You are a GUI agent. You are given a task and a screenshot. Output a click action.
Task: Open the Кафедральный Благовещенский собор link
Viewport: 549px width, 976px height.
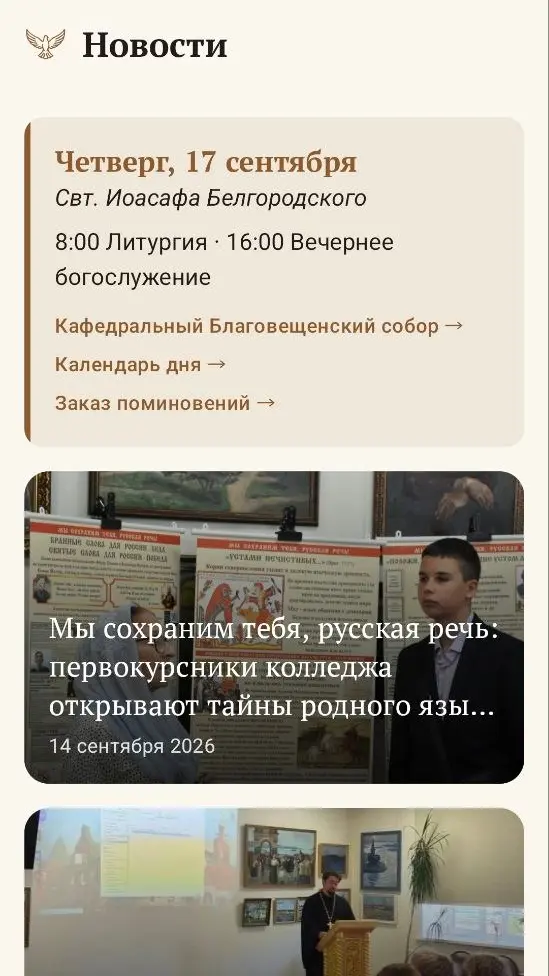point(258,326)
